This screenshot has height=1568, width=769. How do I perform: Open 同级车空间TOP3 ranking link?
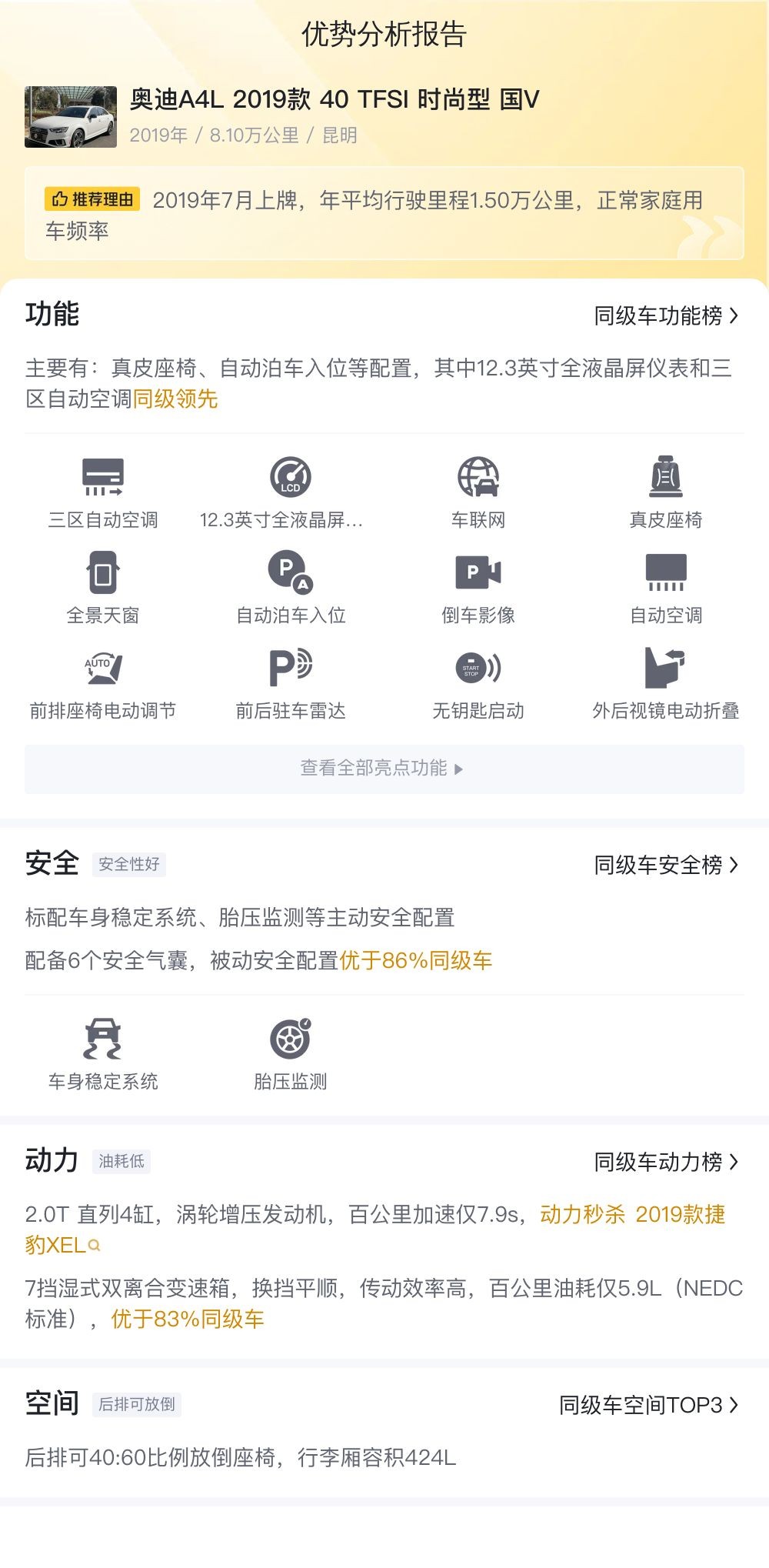(x=647, y=1405)
